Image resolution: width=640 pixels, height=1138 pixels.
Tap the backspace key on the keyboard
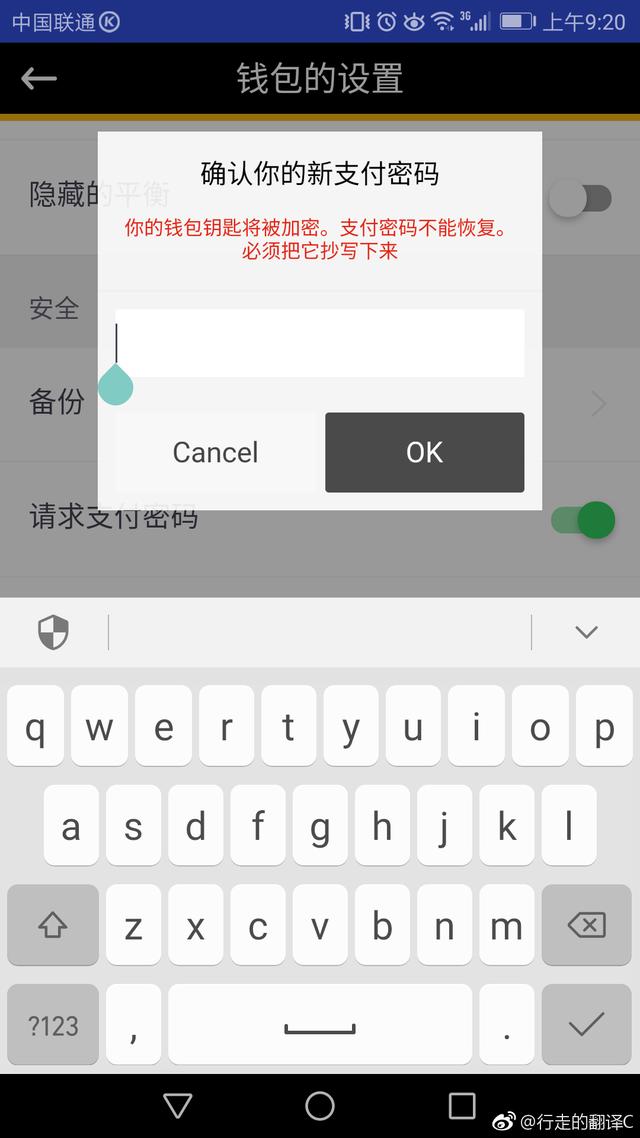pos(586,925)
